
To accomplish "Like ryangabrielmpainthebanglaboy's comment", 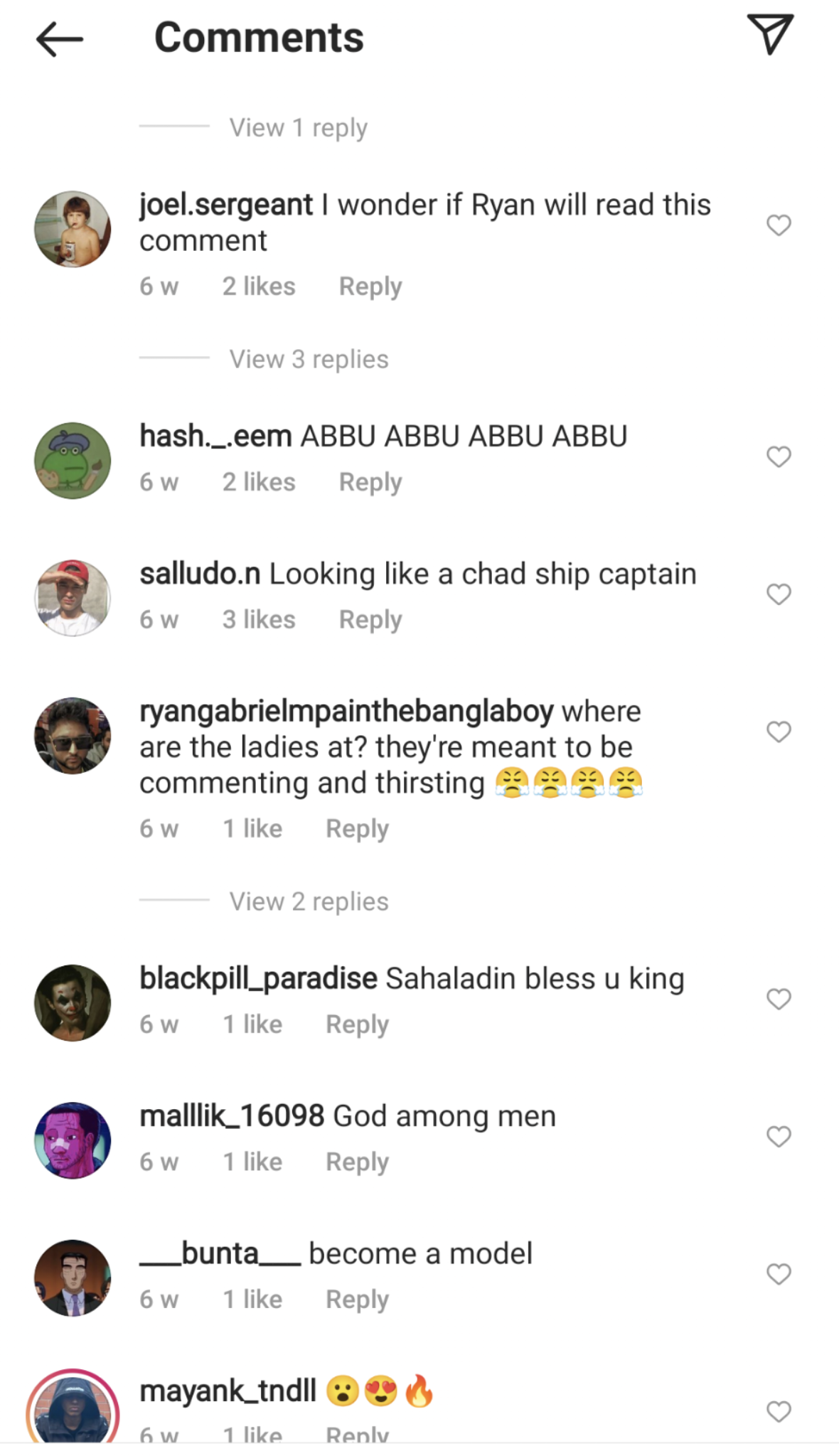I will (x=779, y=732).
